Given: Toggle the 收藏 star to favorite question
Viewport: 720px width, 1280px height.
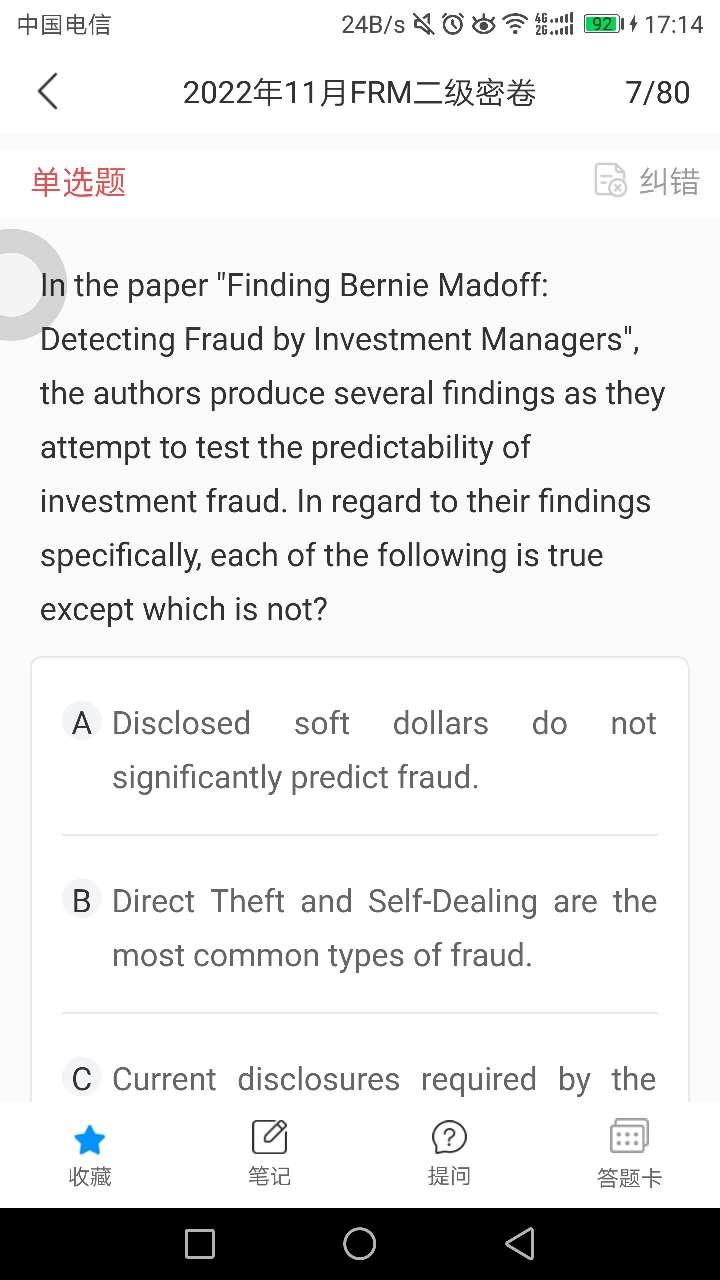Looking at the screenshot, I should point(90,1154).
